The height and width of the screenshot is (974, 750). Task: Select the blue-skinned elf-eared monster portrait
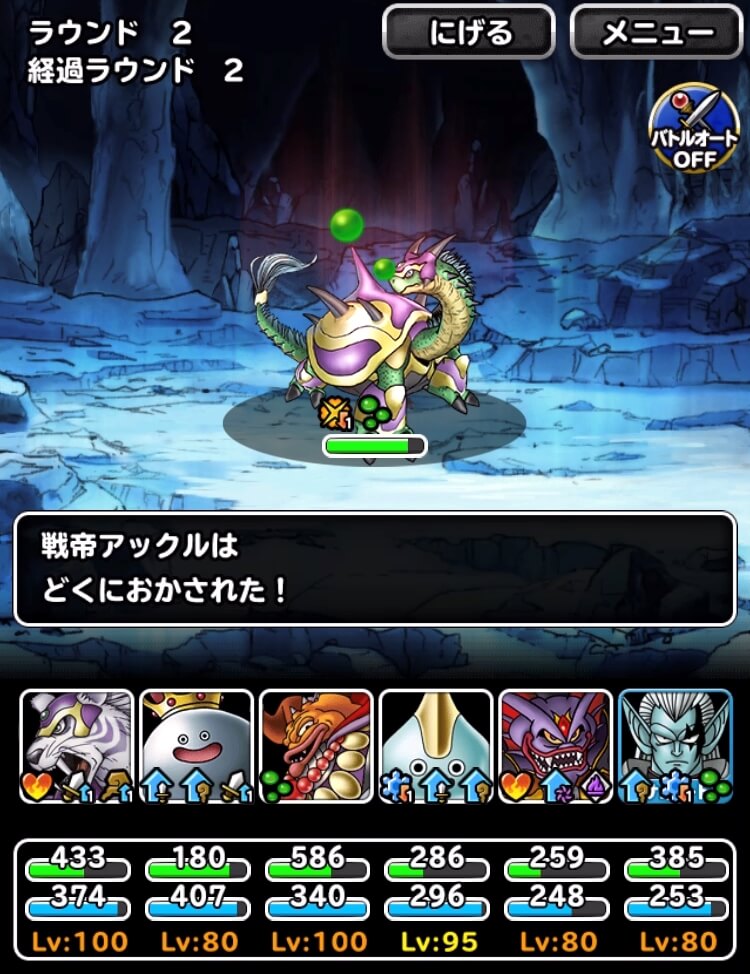click(x=674, y=745)
